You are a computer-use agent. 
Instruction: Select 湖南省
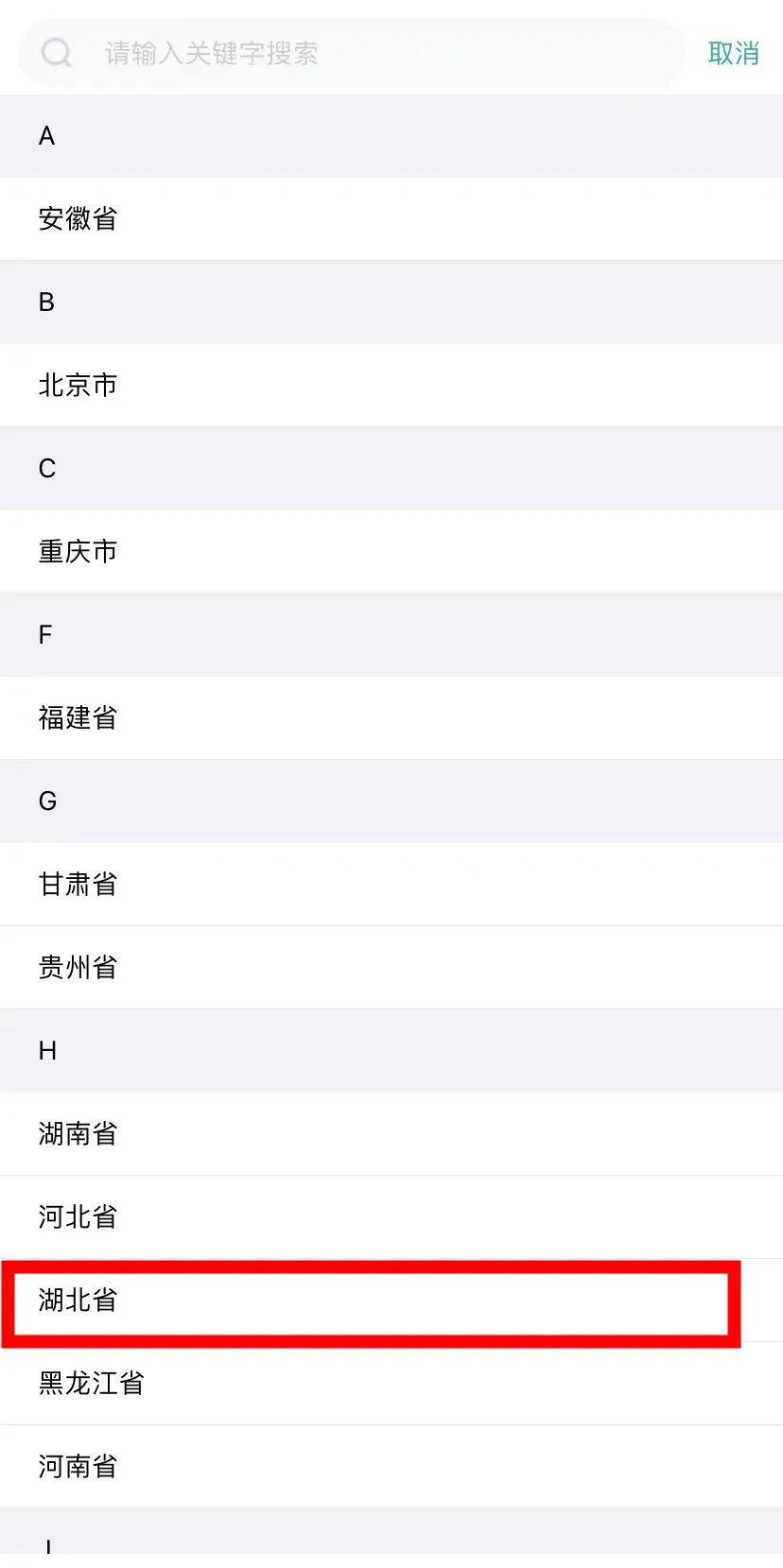point(391,1134)
